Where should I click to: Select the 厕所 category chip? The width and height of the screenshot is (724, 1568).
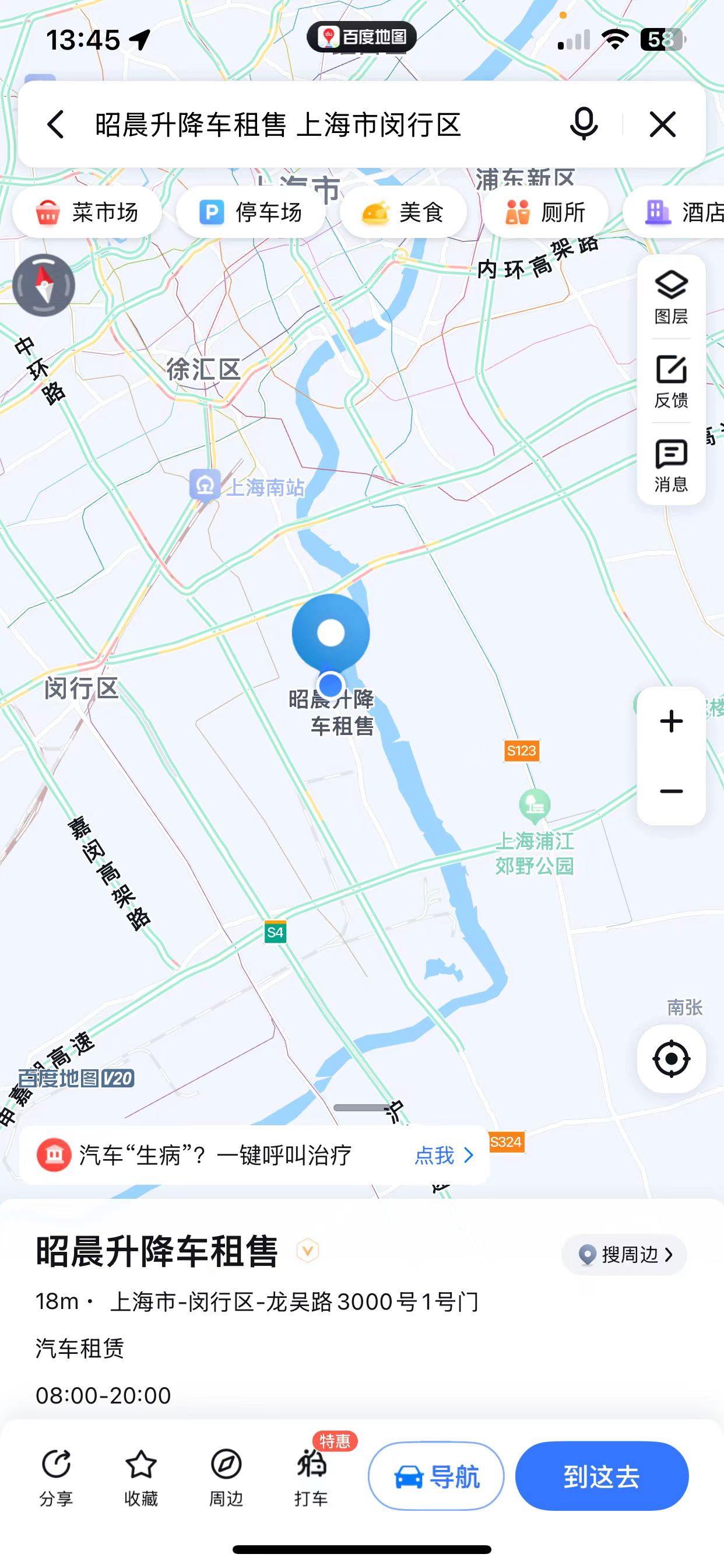click(545, 212)
